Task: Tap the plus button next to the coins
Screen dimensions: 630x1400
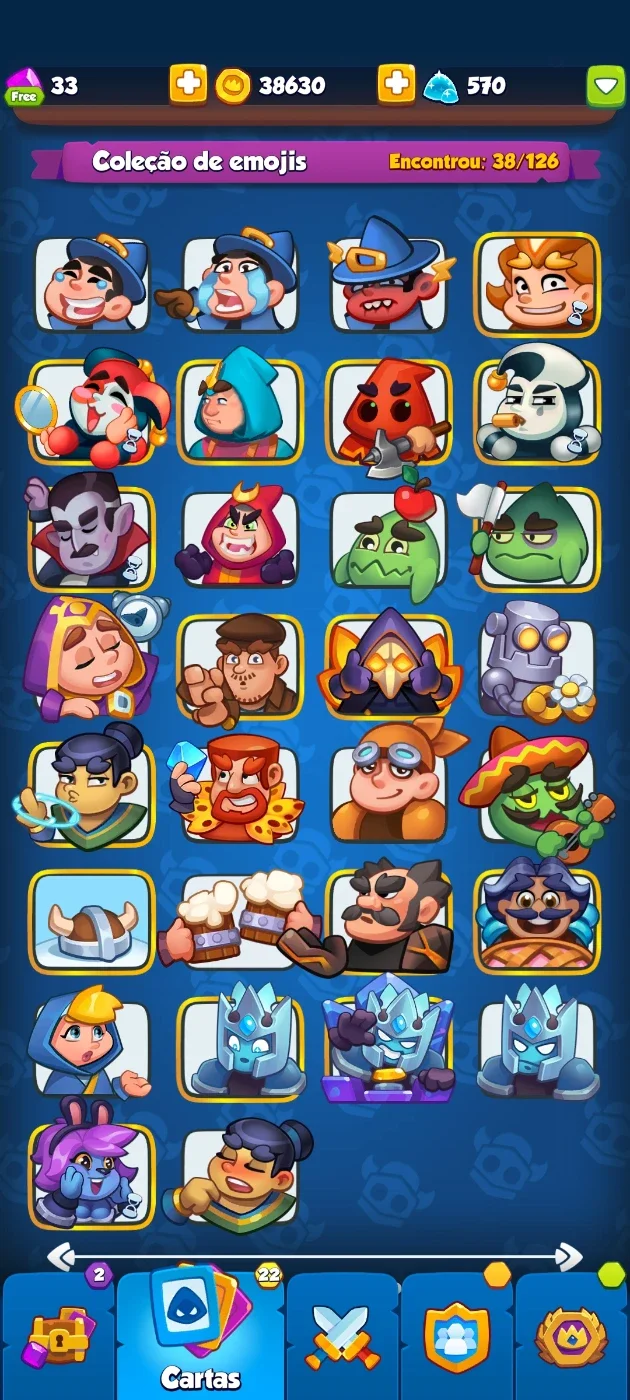Action: (188, 85)
